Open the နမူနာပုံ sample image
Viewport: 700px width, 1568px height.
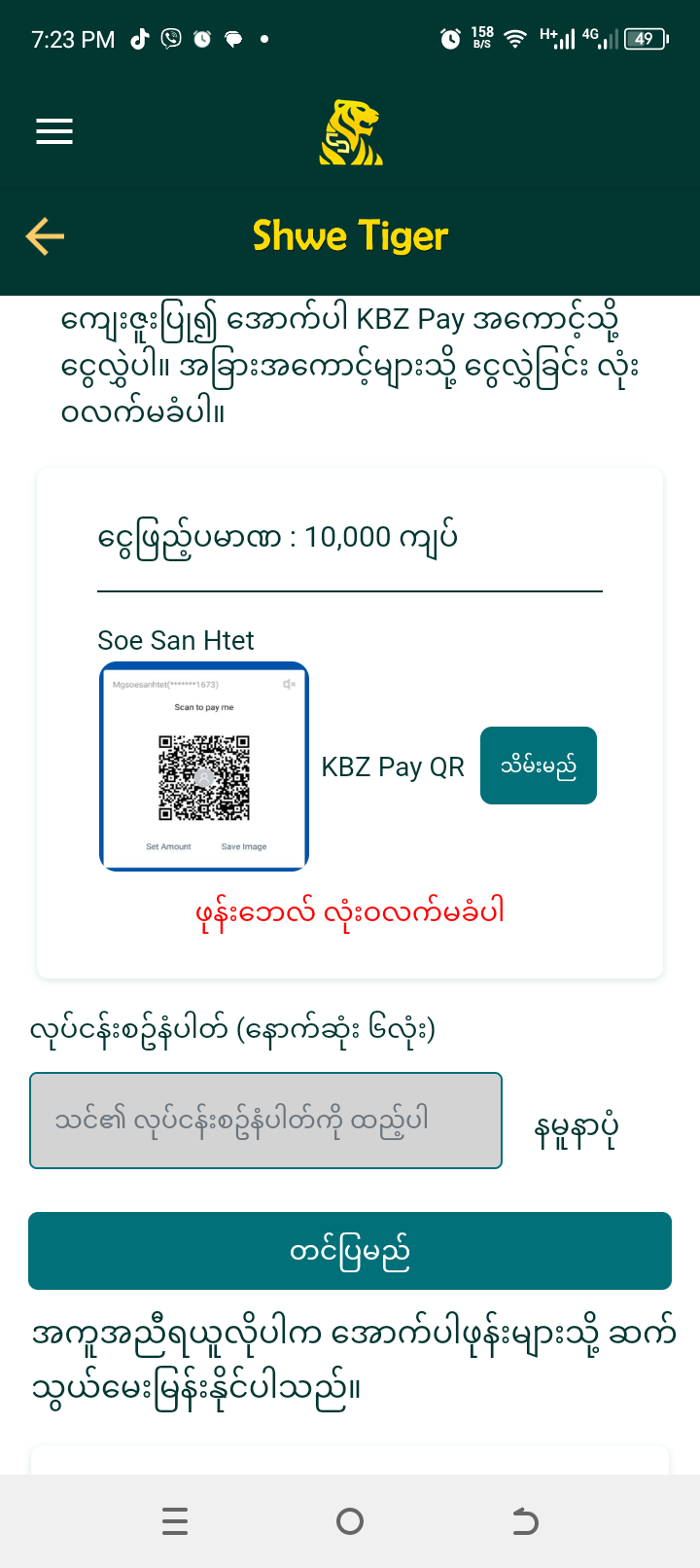pos(577,1128)
